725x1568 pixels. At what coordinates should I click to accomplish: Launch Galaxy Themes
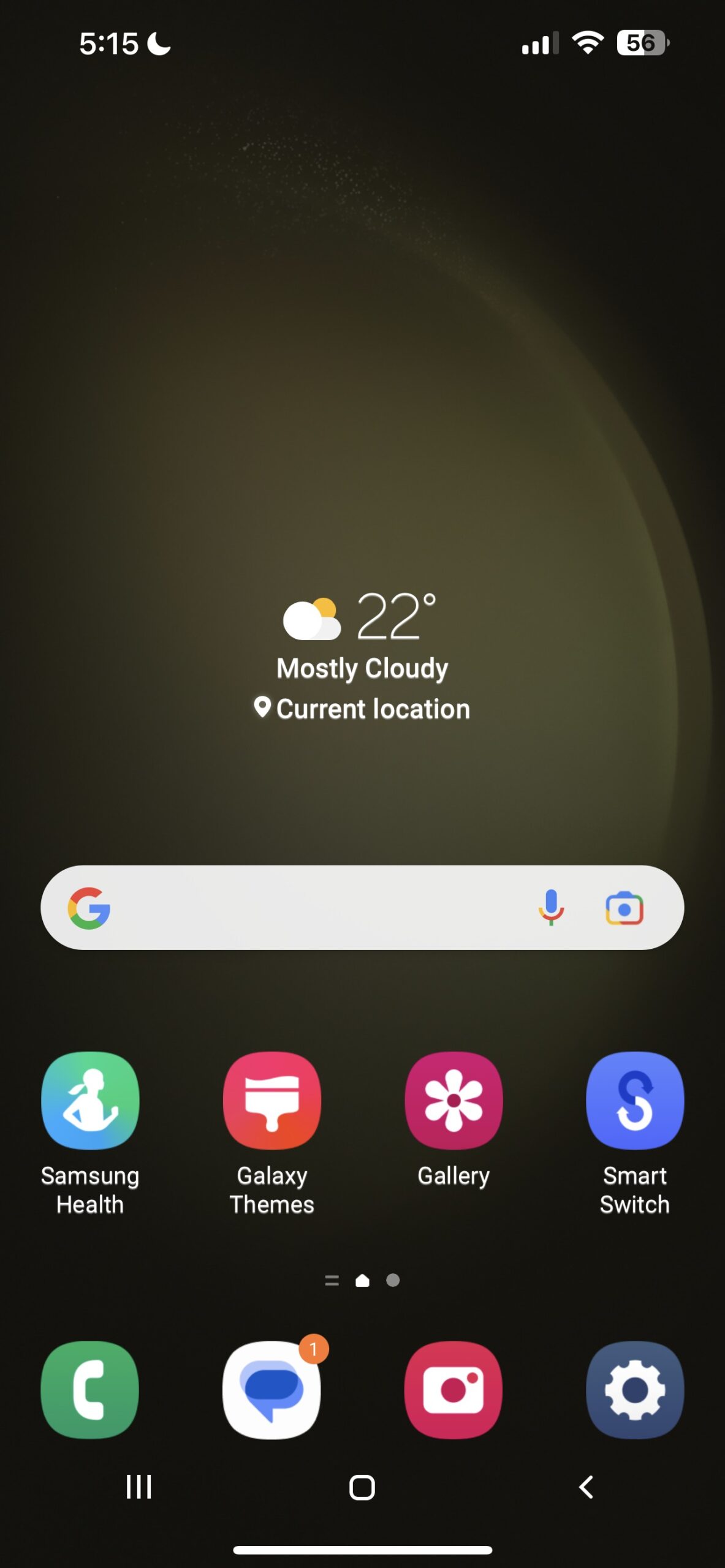271,1100
